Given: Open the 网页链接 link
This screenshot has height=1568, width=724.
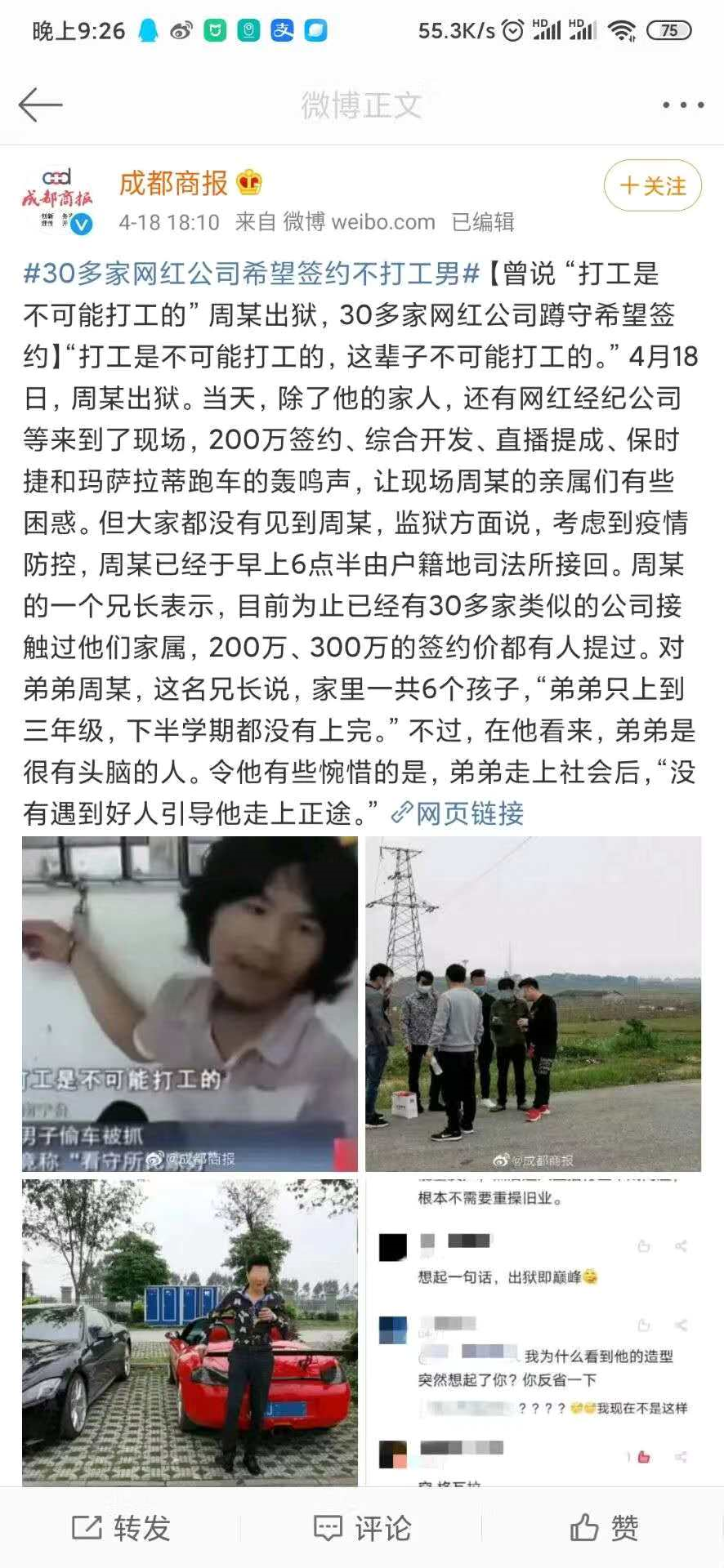Looking at the screenshot, I should 458,813.
